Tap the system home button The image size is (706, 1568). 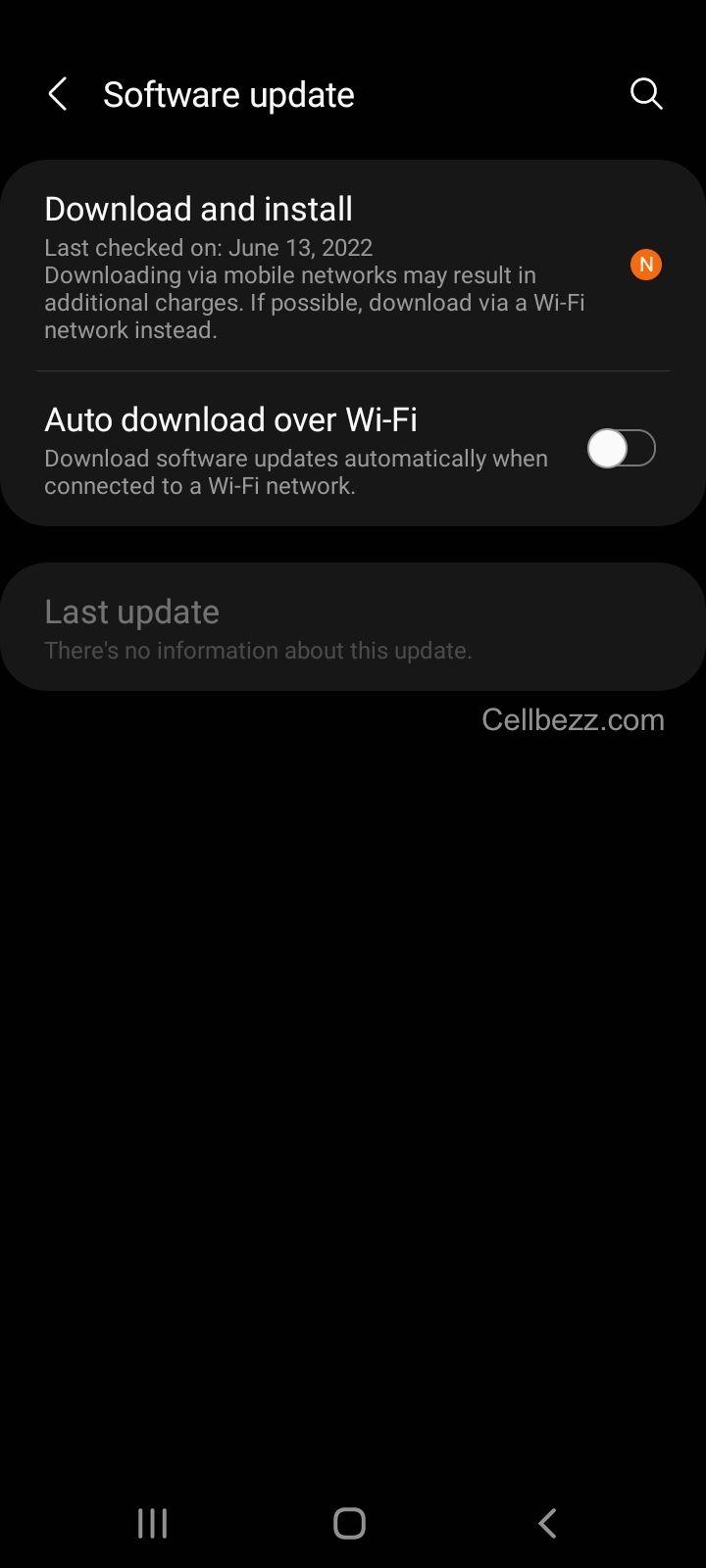tap(350, 1523)
